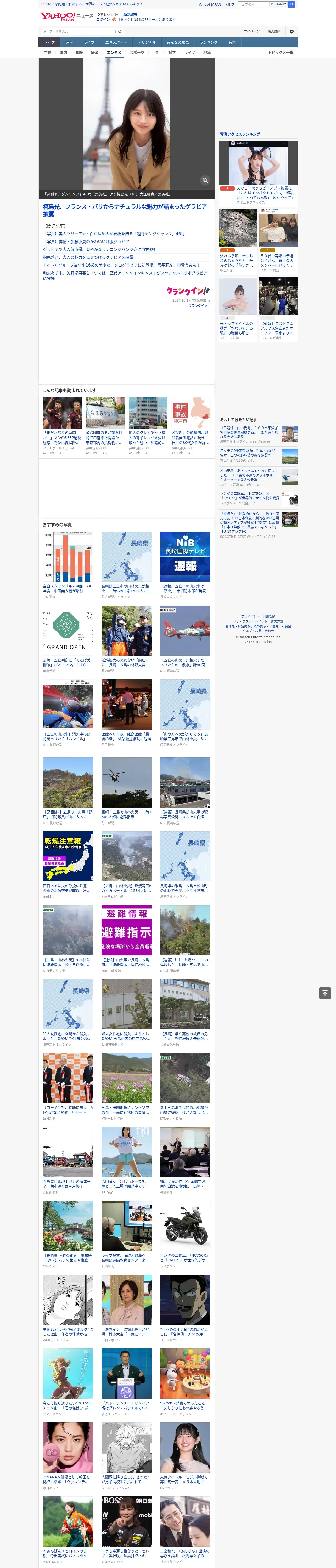Enlarge the main article photo
Image resolution: width=336 pixels, height=1568 pixels.
(205, 180)
